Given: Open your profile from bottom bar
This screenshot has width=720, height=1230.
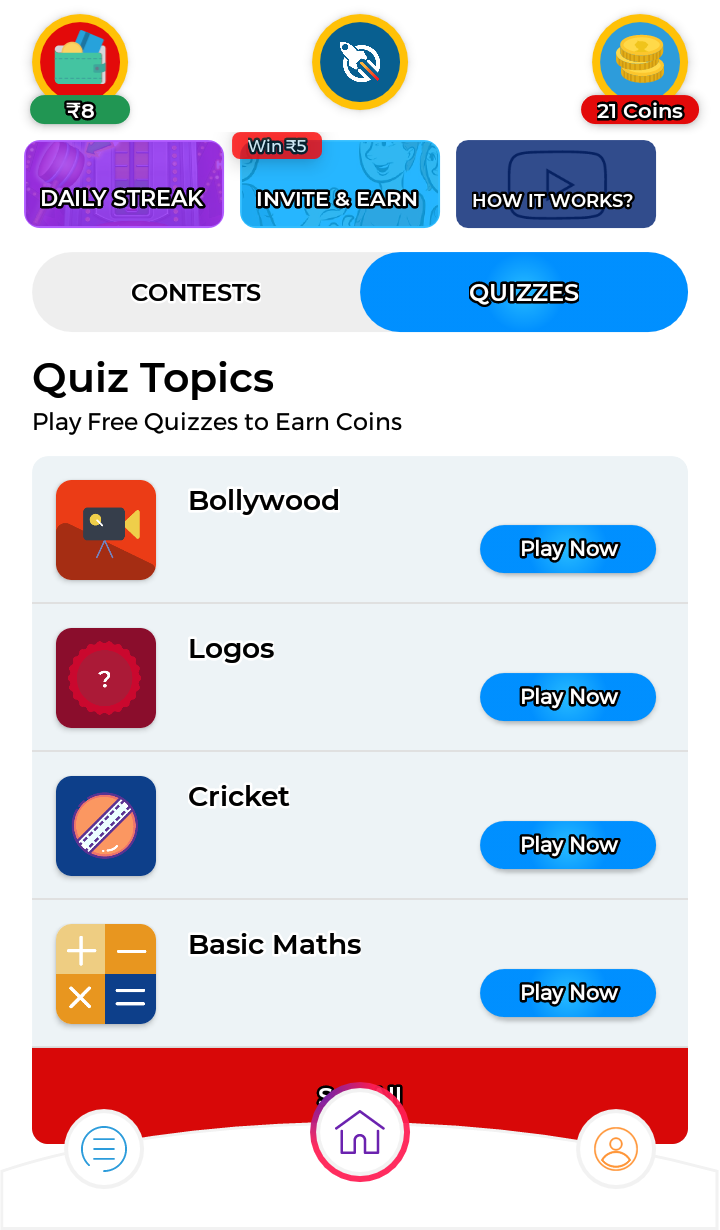Looking at the screenshot, I should [x=616, y=1149].
